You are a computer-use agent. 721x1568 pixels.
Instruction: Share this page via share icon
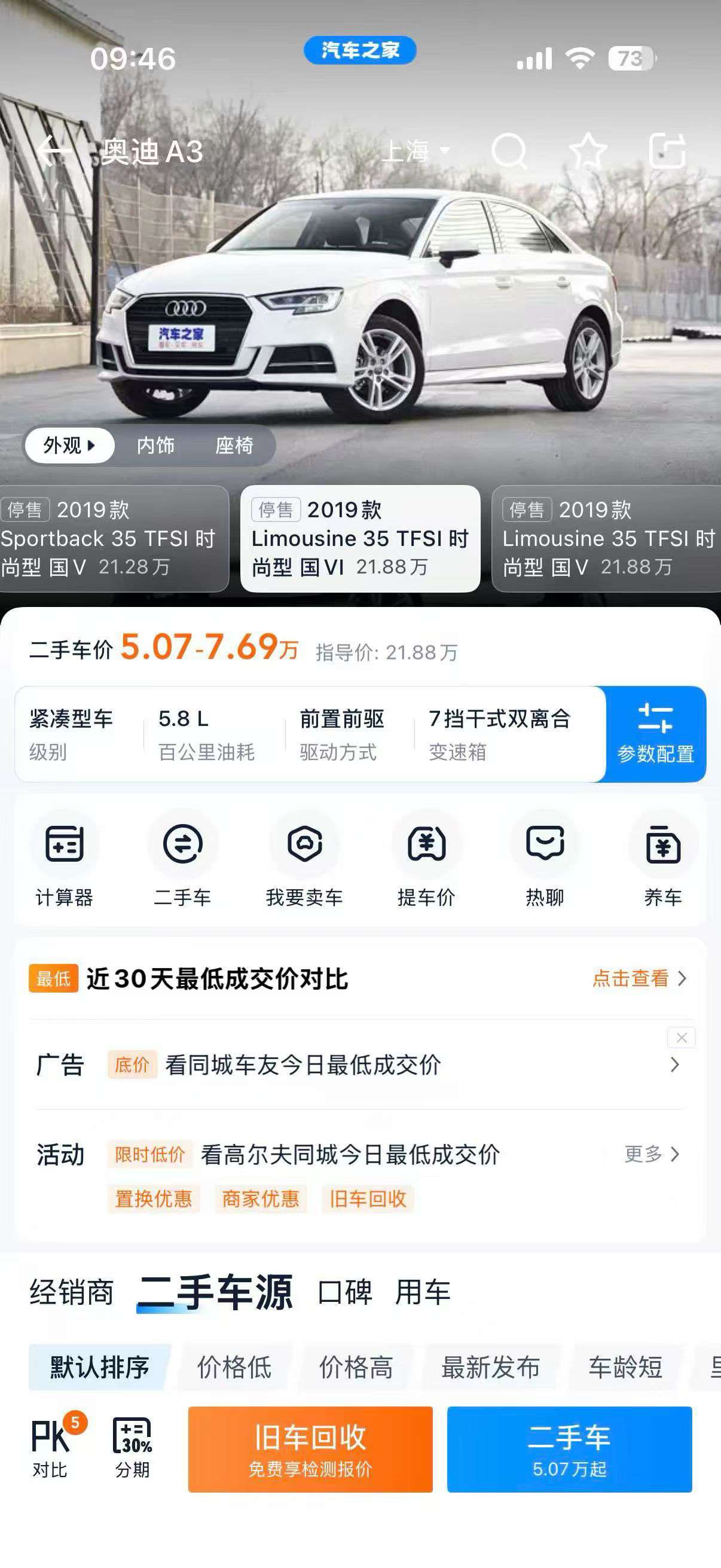click(x=667, y=151)
